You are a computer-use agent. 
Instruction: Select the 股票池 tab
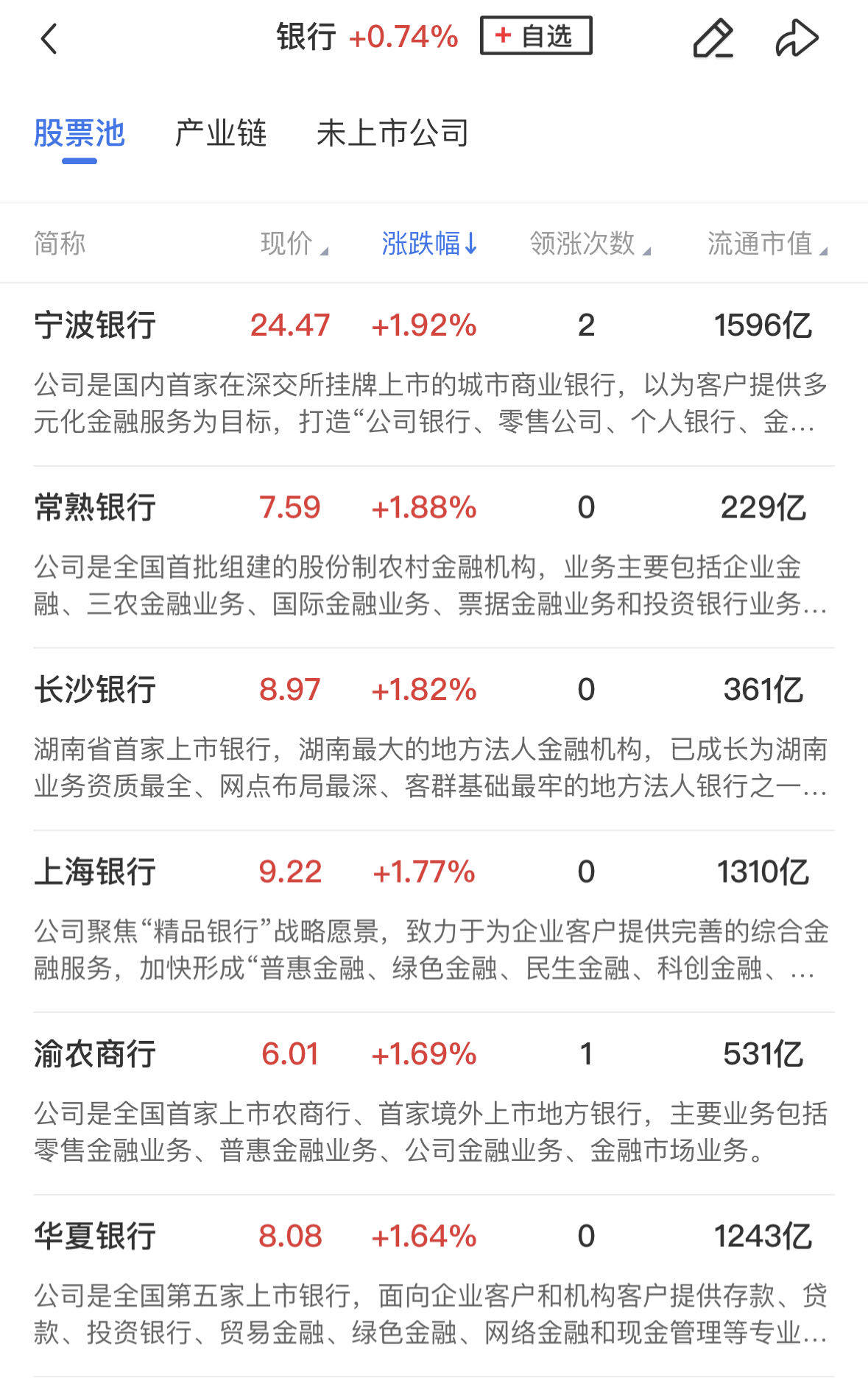tap(80, 133)
